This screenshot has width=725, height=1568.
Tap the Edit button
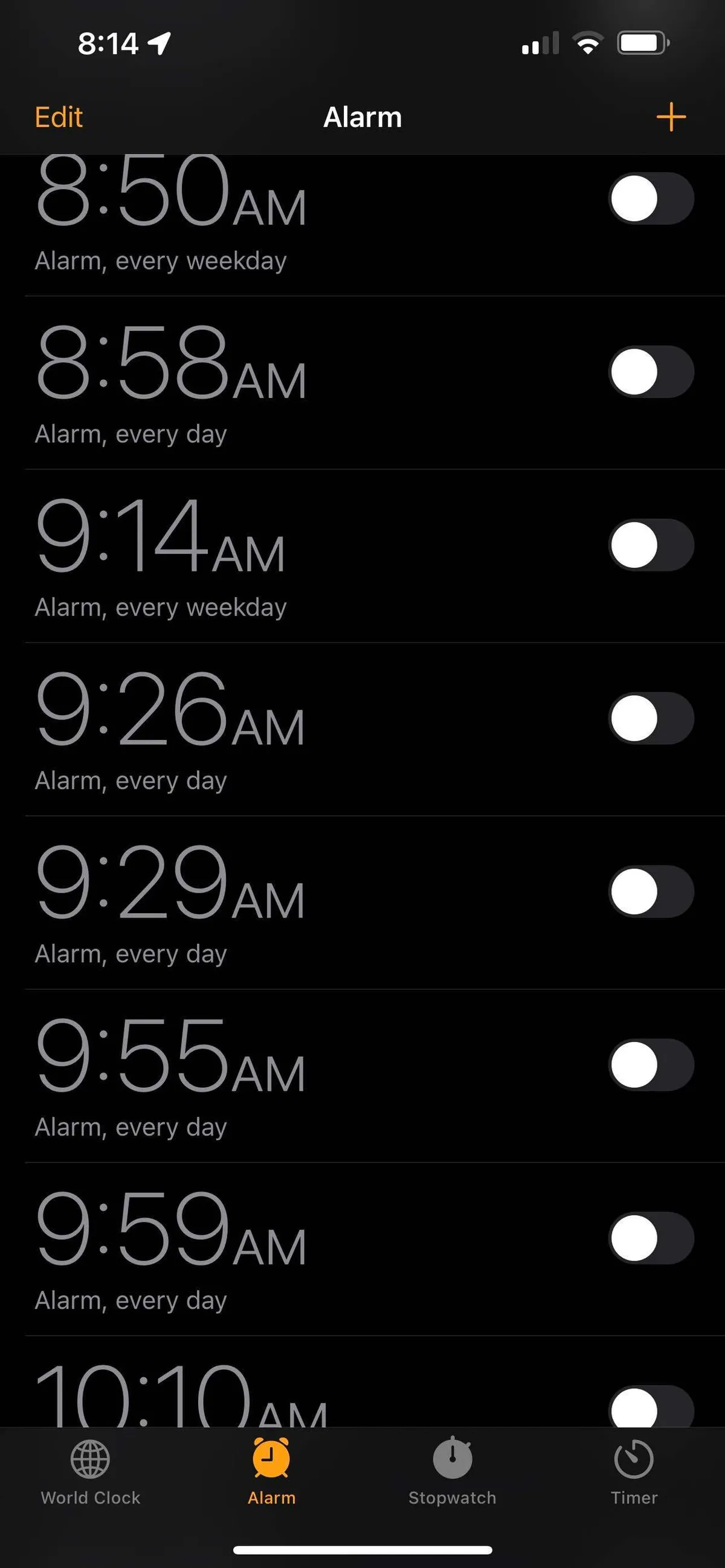point(59,117)
